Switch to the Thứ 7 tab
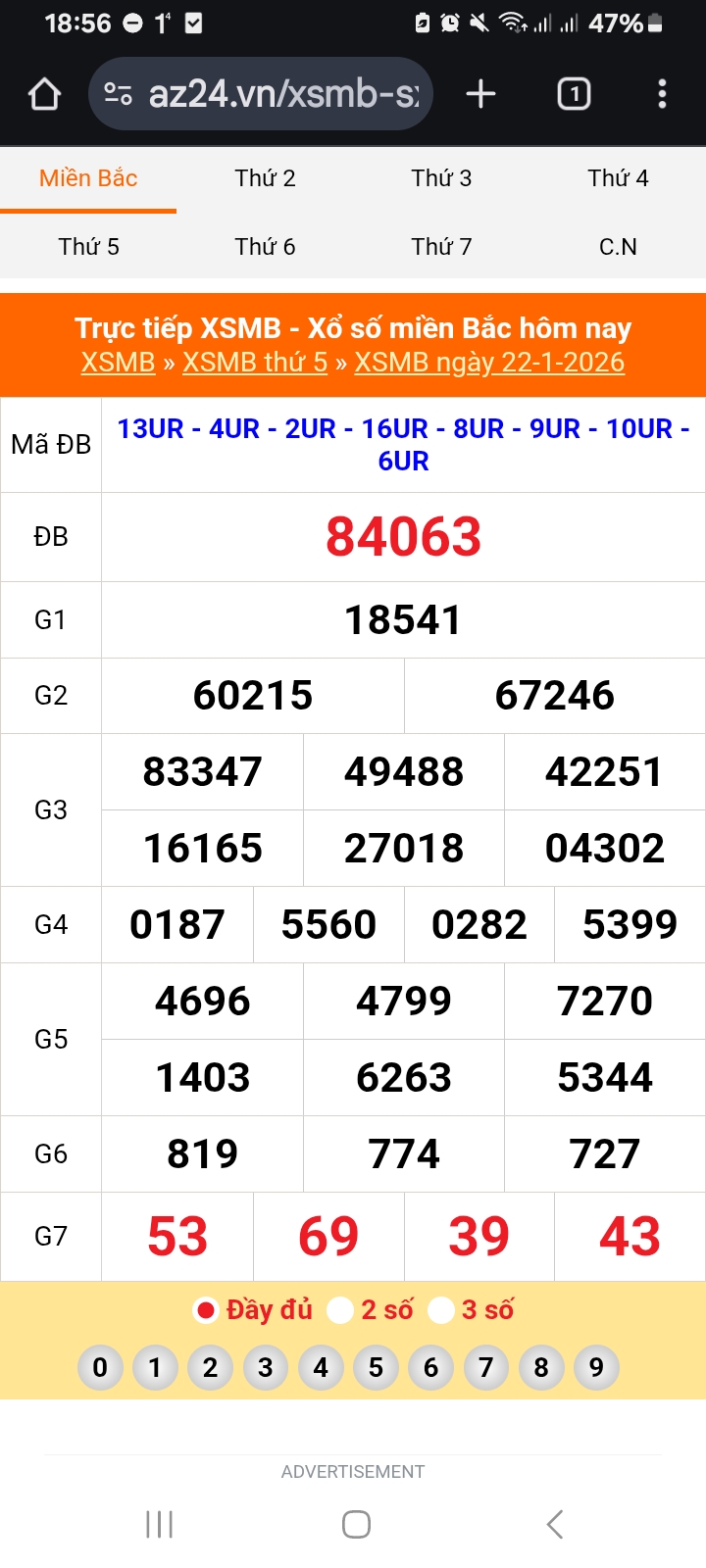706x1568 pixels. (441, 247)
